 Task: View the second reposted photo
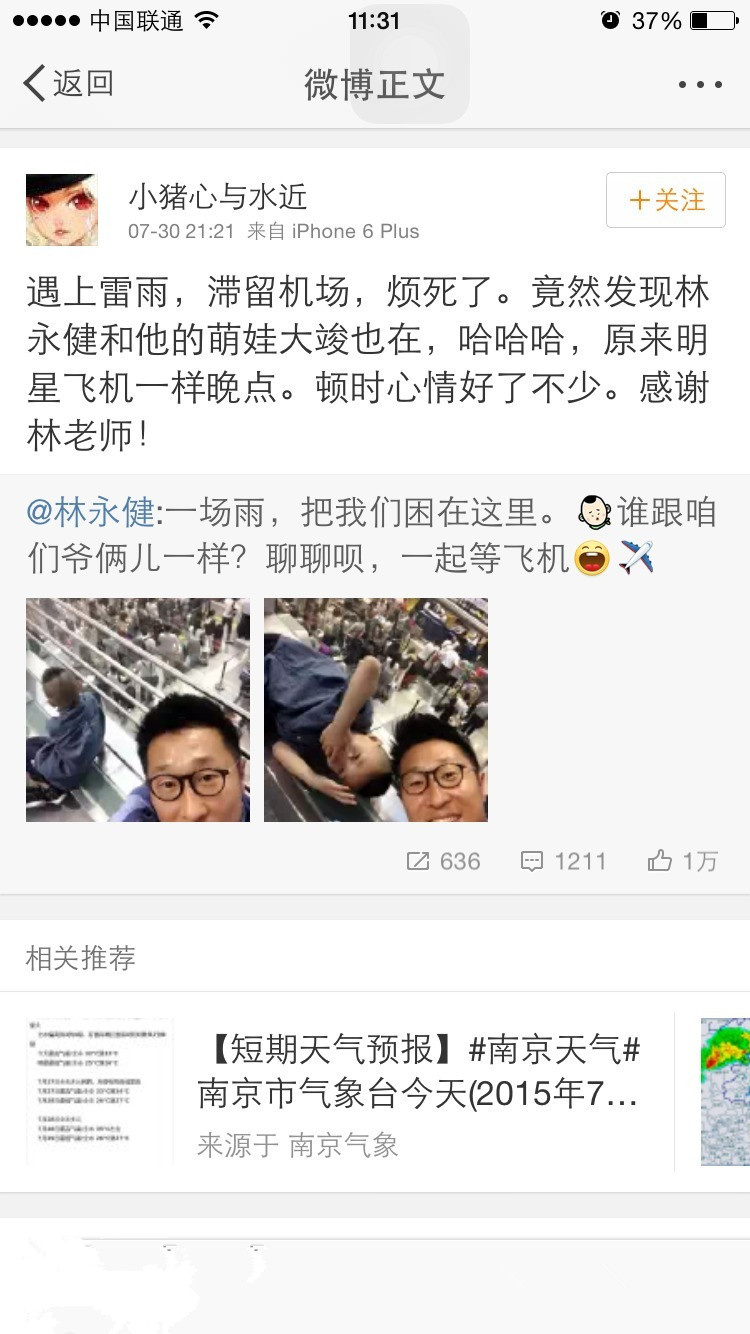(376, 710)
